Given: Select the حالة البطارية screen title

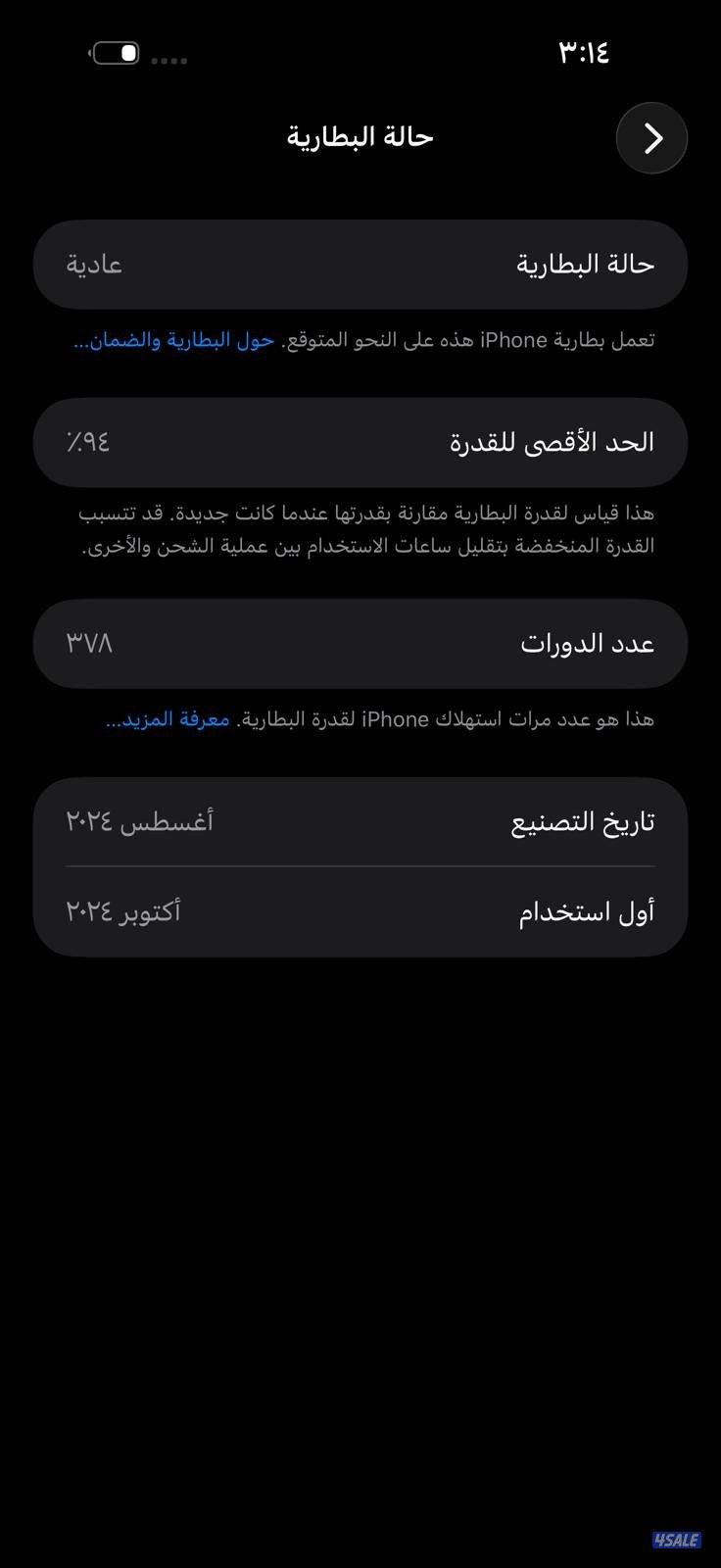Looking at the screenshot, I should coord(360,137).
